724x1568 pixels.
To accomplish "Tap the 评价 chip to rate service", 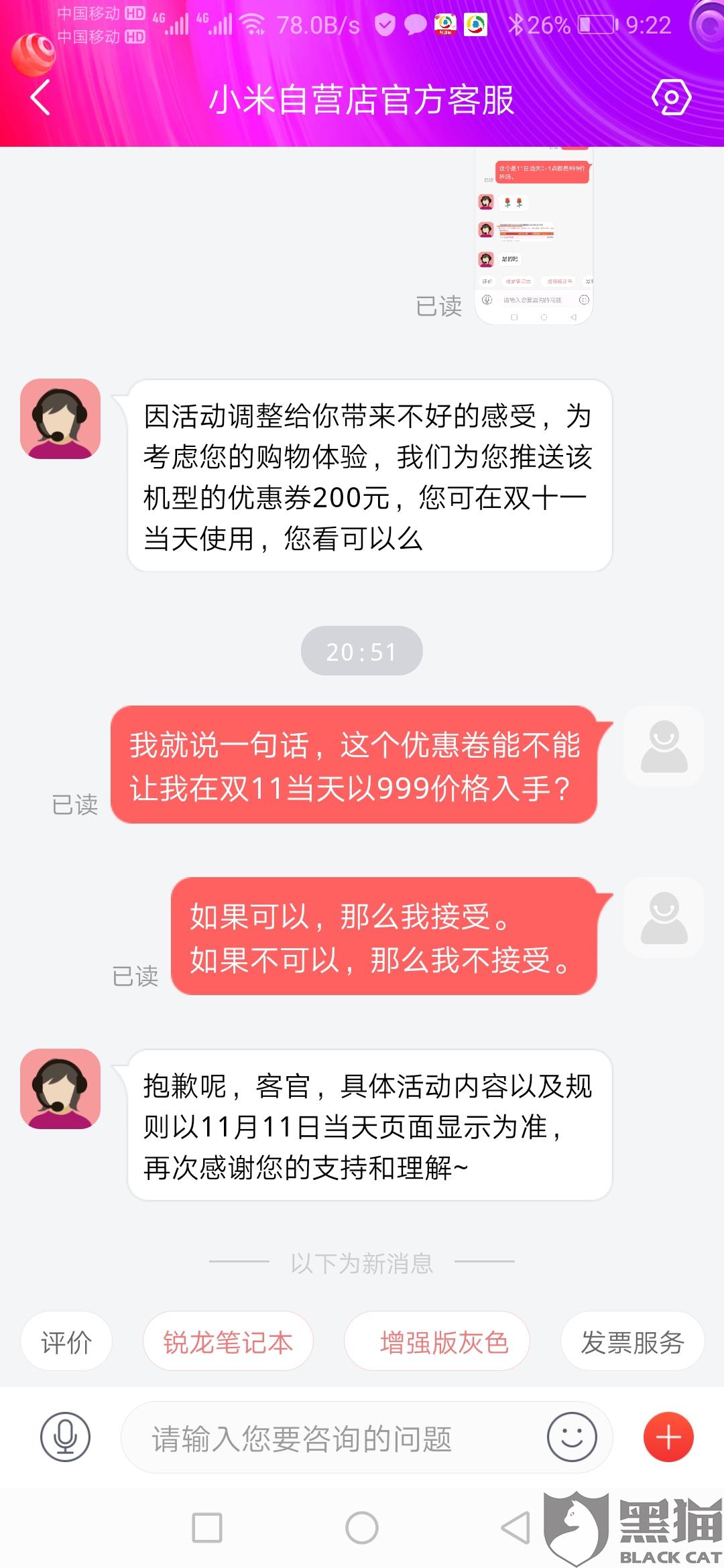I will point(66,1342).
